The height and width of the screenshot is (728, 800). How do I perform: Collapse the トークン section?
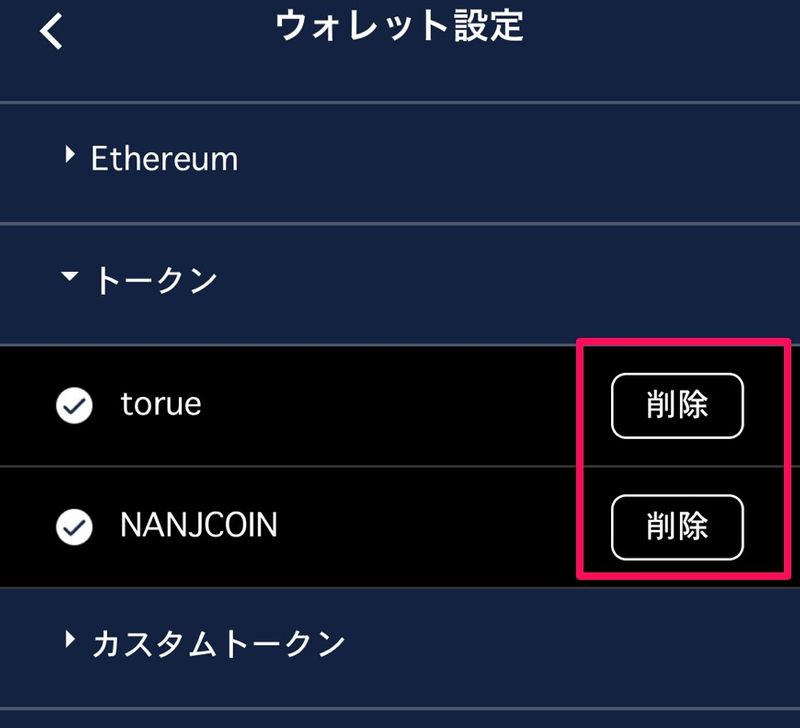click(x=140, y=281)
